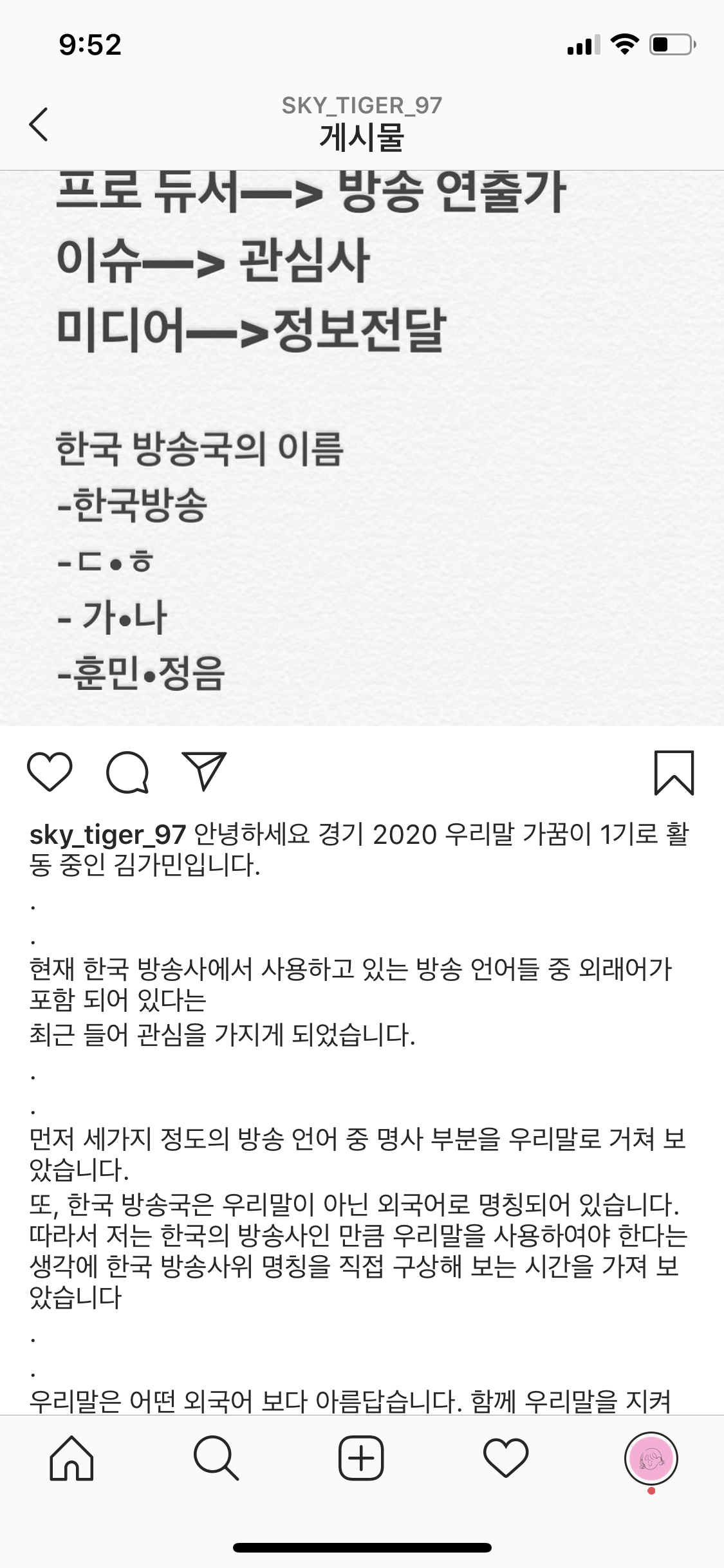The width and height of the screenshot is (724, 1568).
Task: Like sky_tiger_97's post
Action: (50, 771)
